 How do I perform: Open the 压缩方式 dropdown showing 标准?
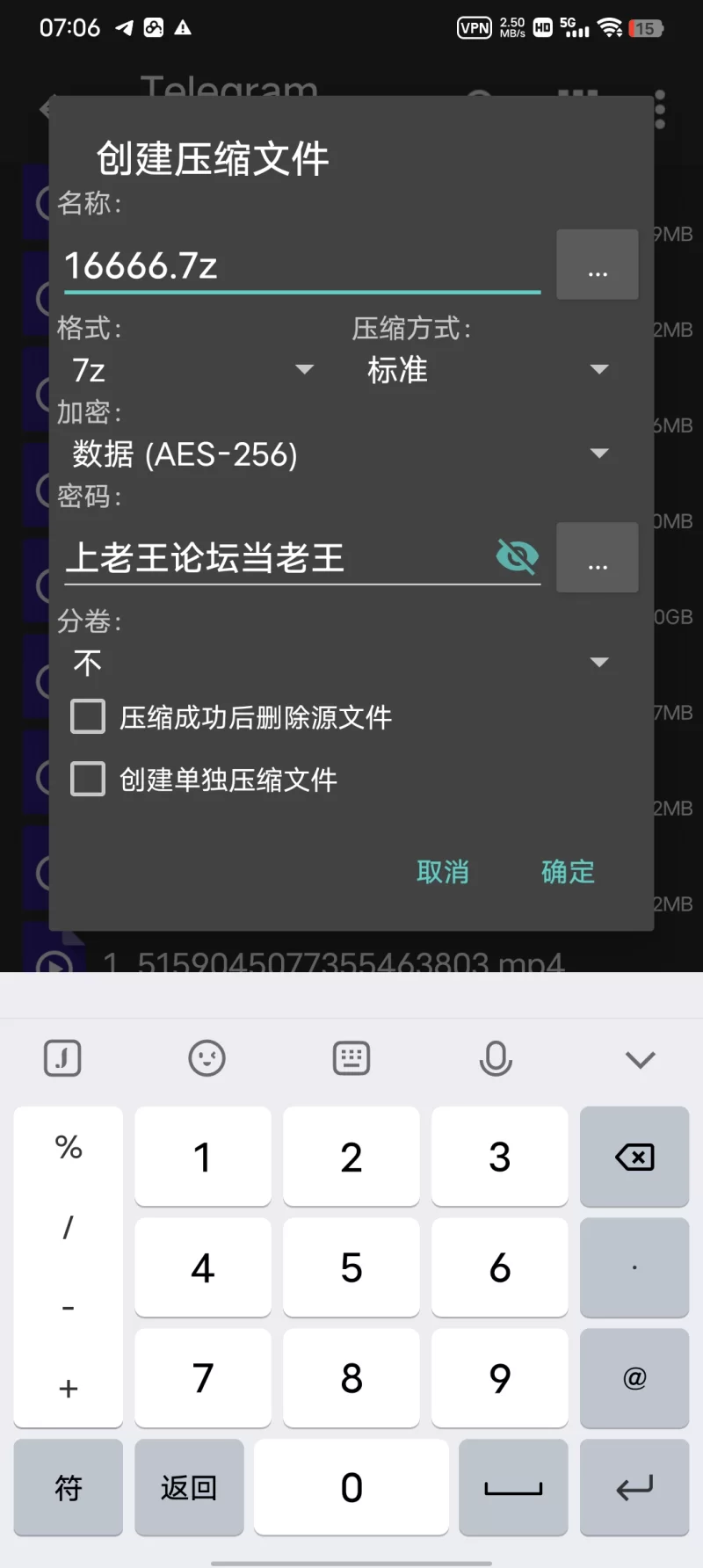pos(488,370)
